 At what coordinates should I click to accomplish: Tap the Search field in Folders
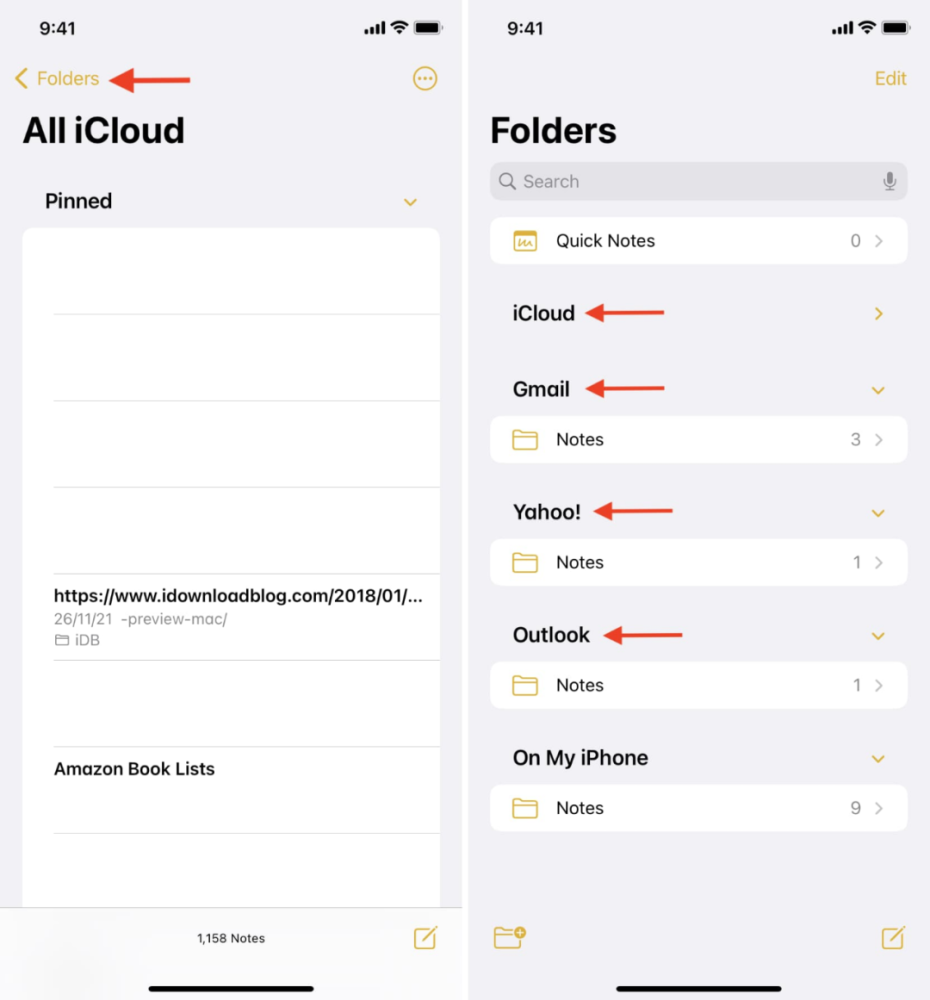click(690, 181)
